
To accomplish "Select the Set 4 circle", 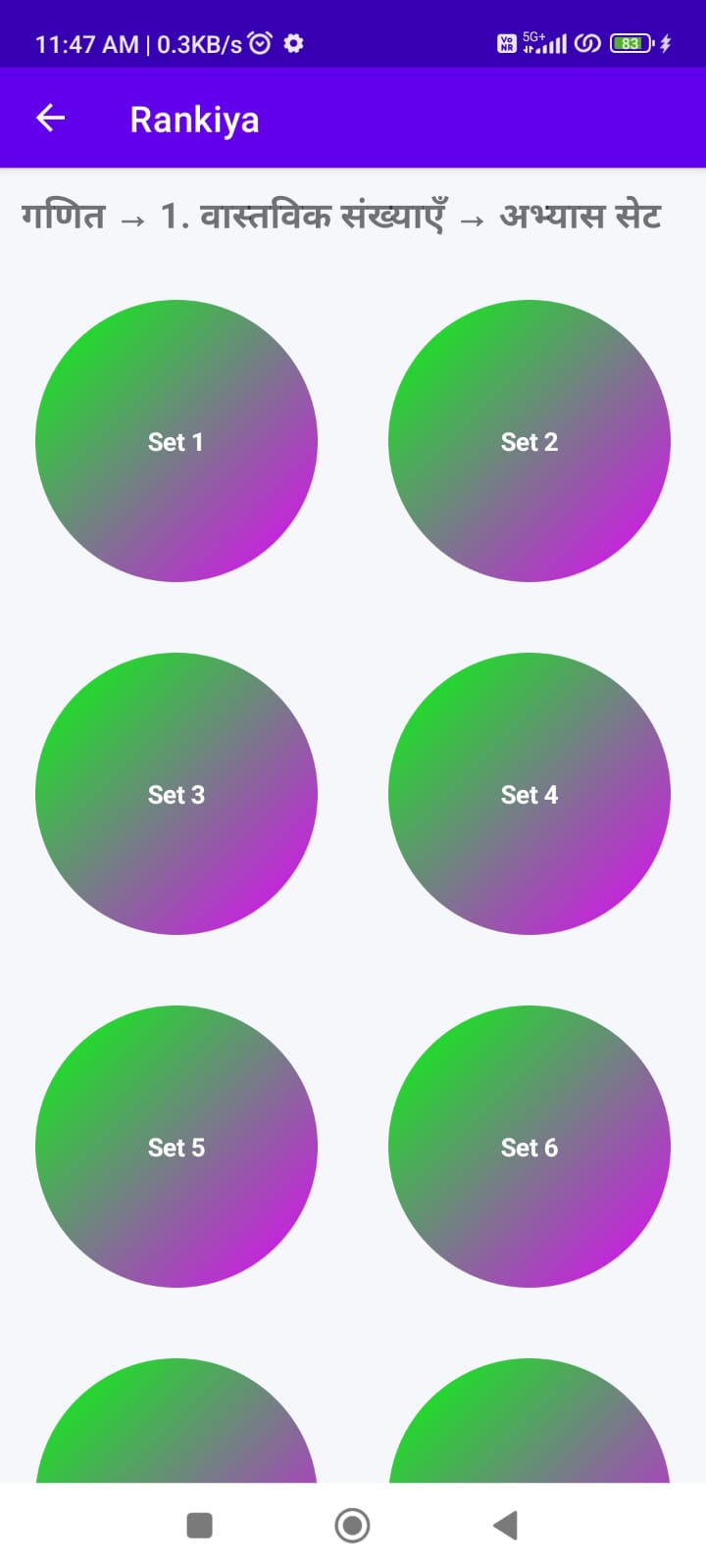I will (529, 795).
